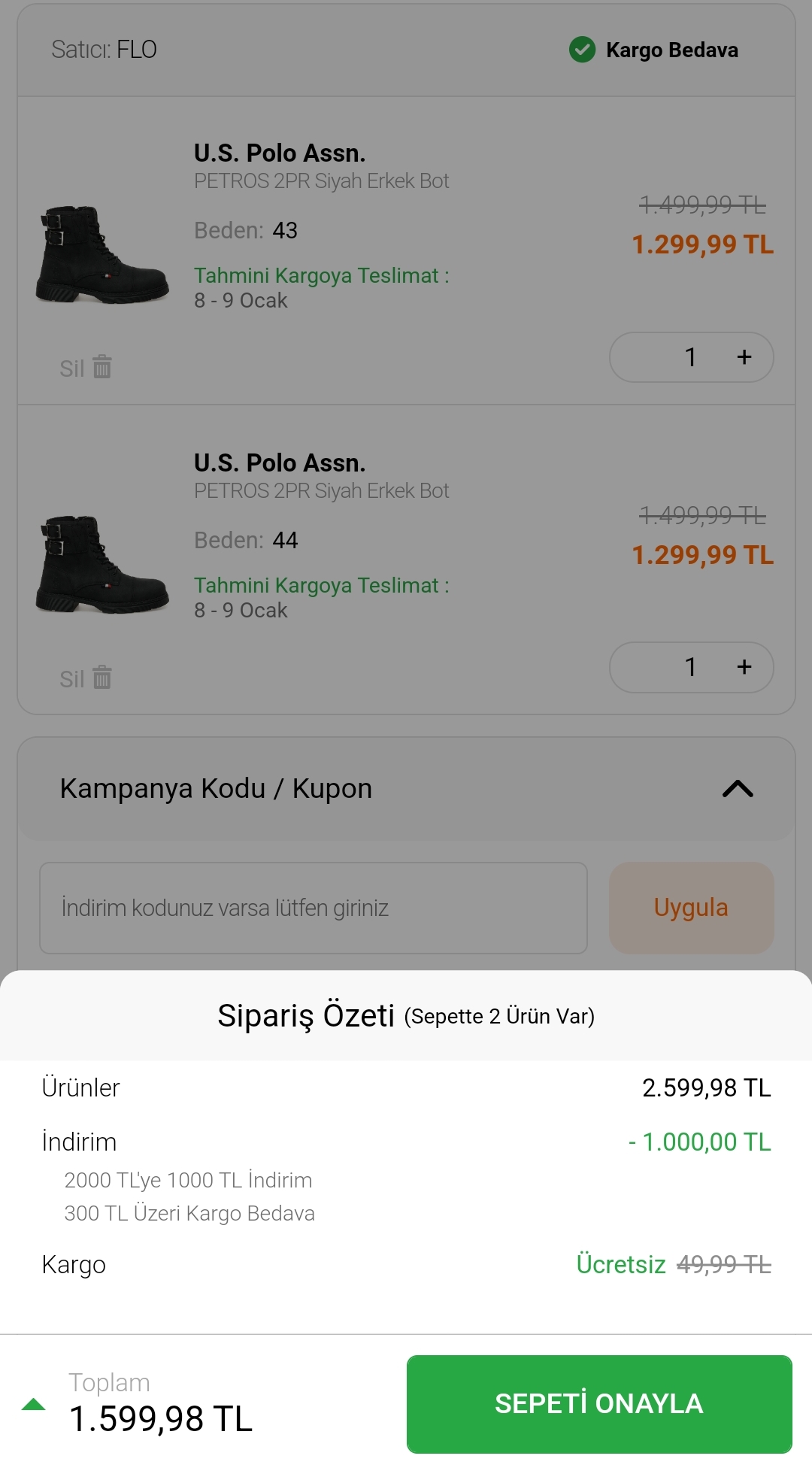The image size is (812, 1474).
Task: Apply the coupon with Uygula
Action: 691,908
